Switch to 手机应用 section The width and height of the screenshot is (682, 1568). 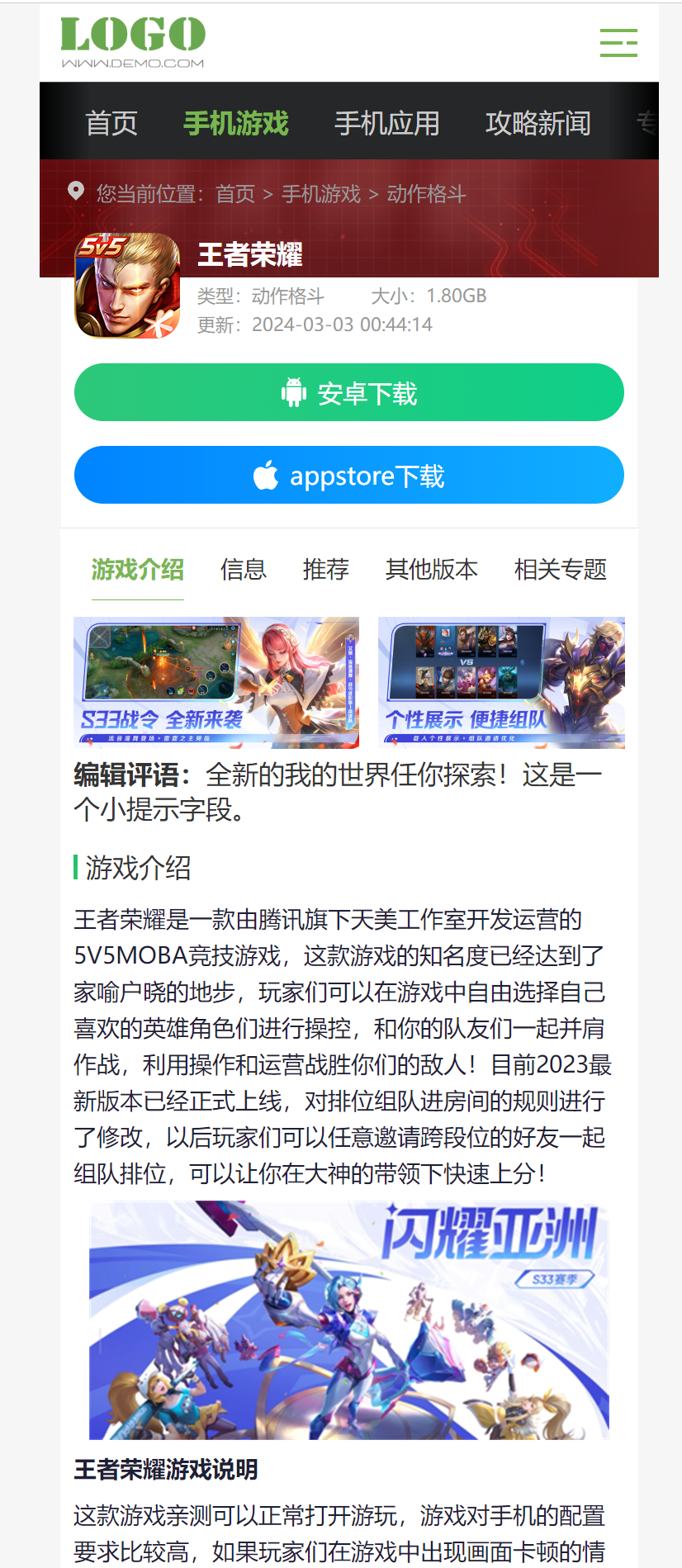387,123
